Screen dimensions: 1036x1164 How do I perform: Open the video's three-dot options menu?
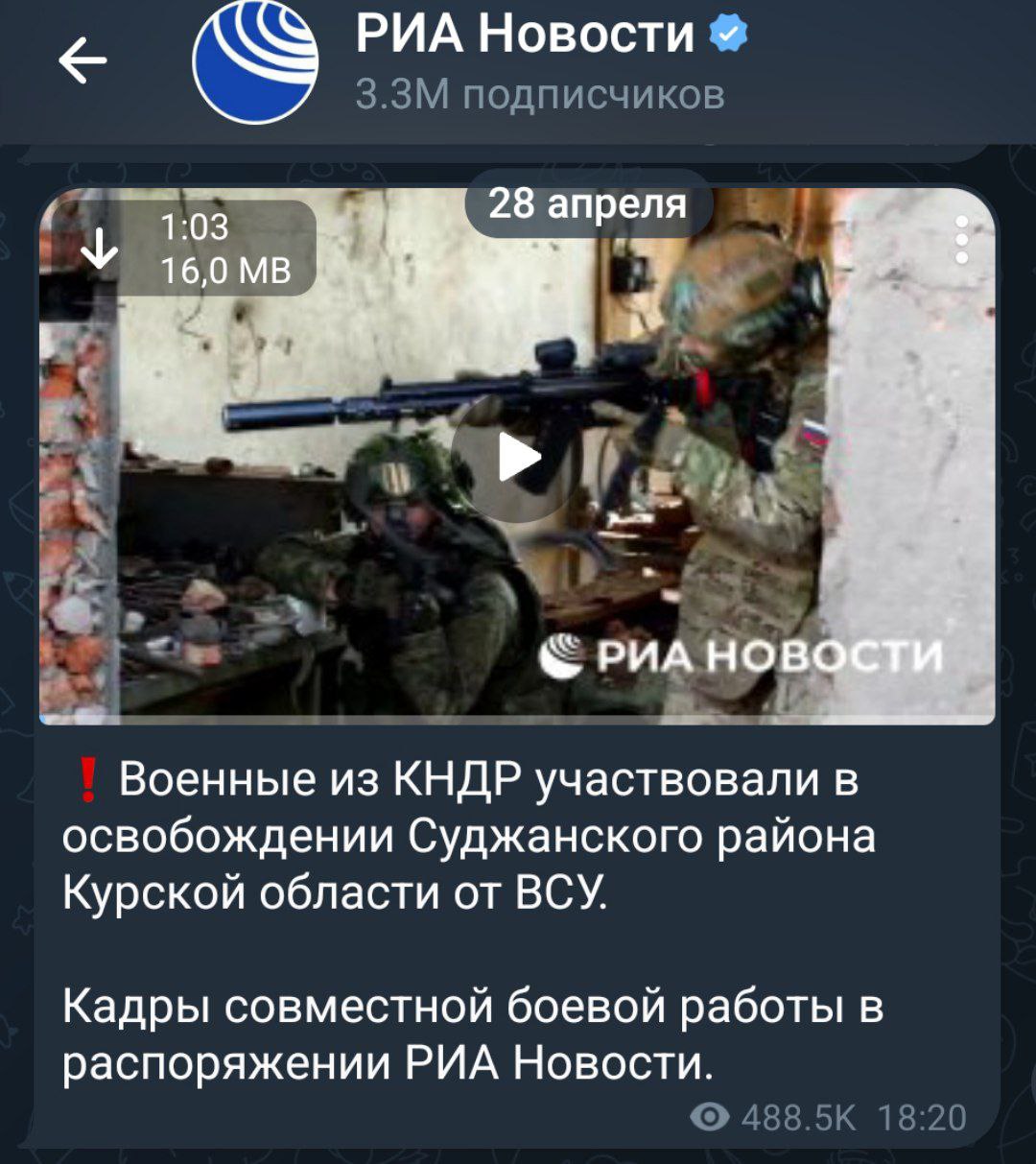point(961,240)
